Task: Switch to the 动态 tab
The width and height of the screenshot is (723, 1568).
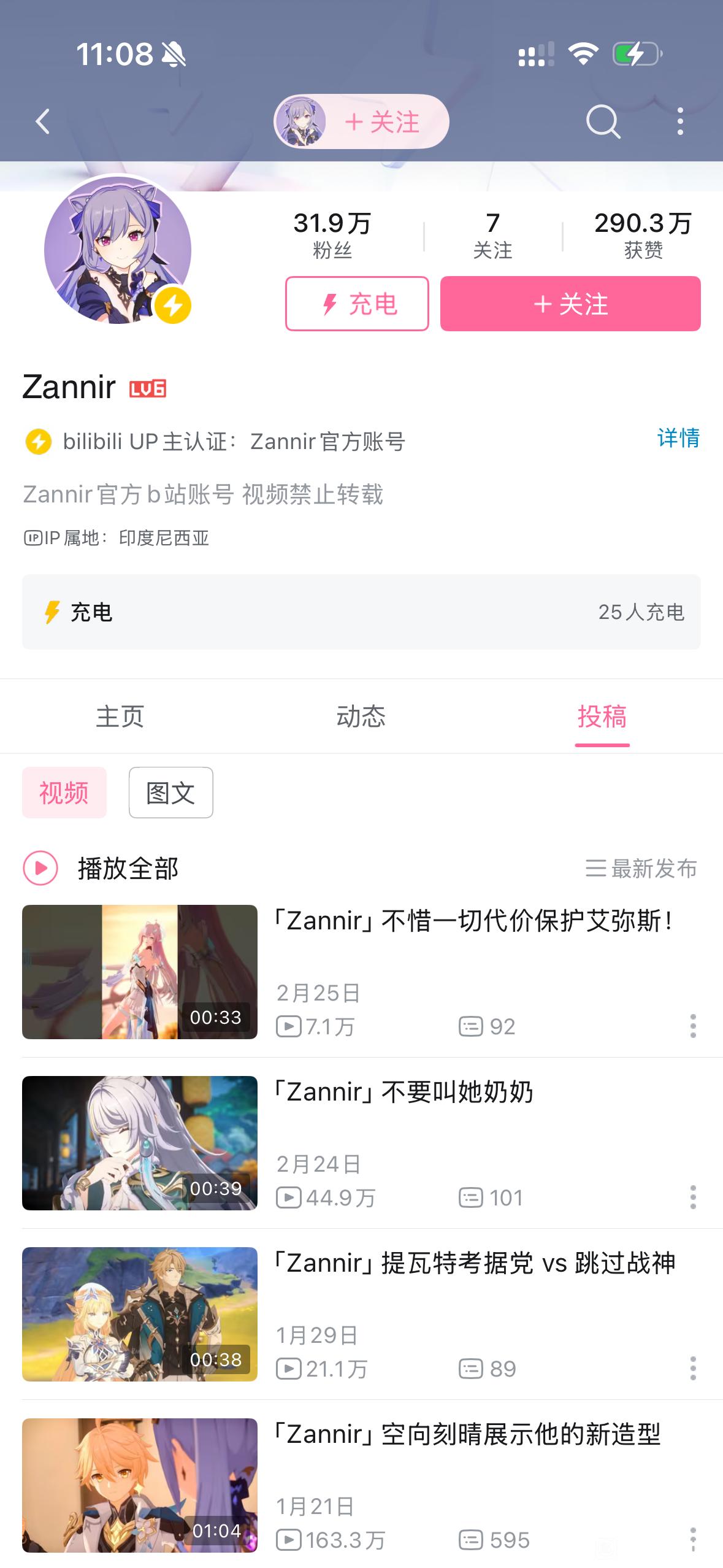Action: pyautogui.click(x=361, y=717)
